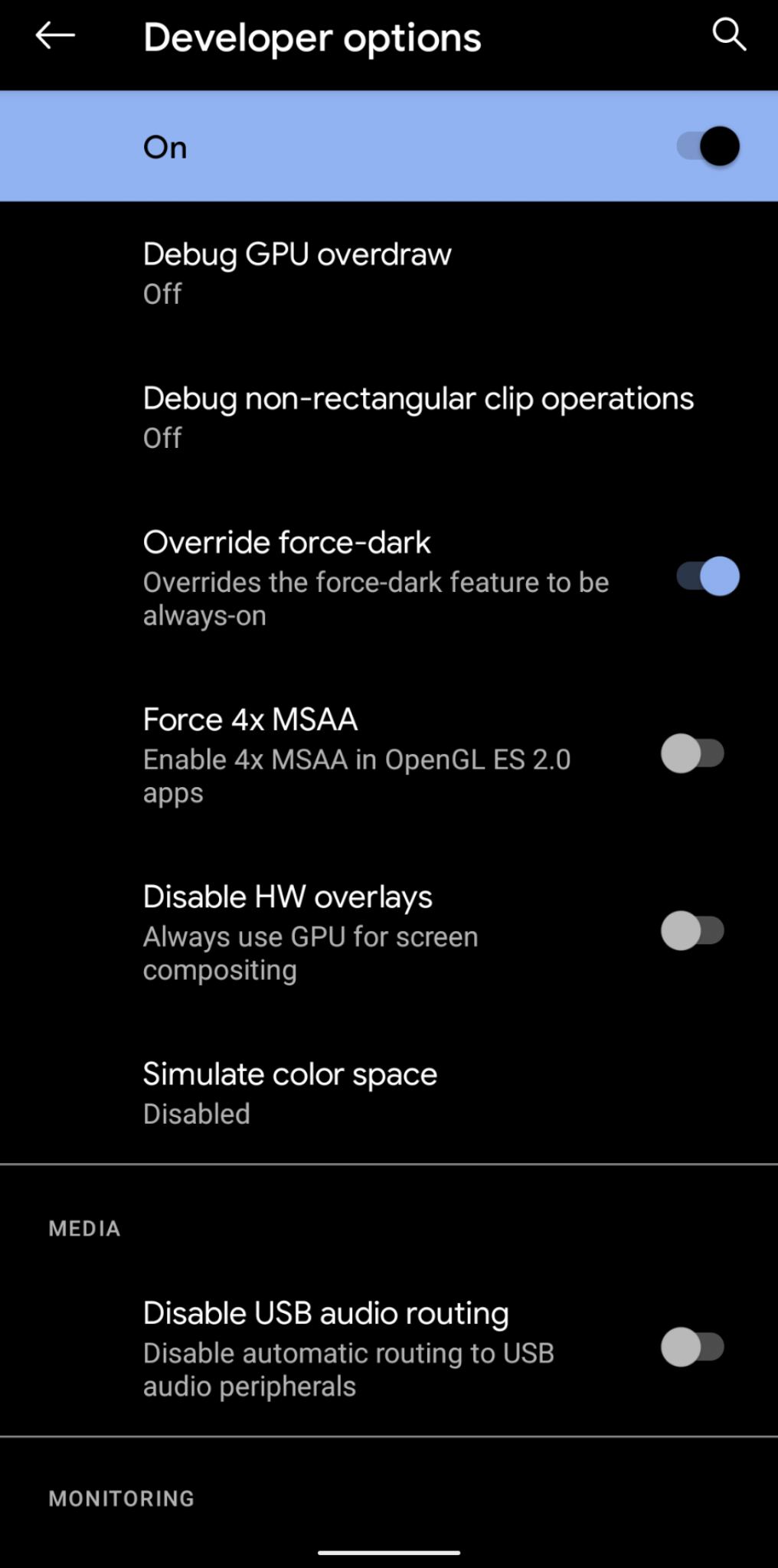Tap the gesture navigation bar at bottom
Image resolution: width=778 pixels, height=1568 pixels.
[x=389, y=1553]
